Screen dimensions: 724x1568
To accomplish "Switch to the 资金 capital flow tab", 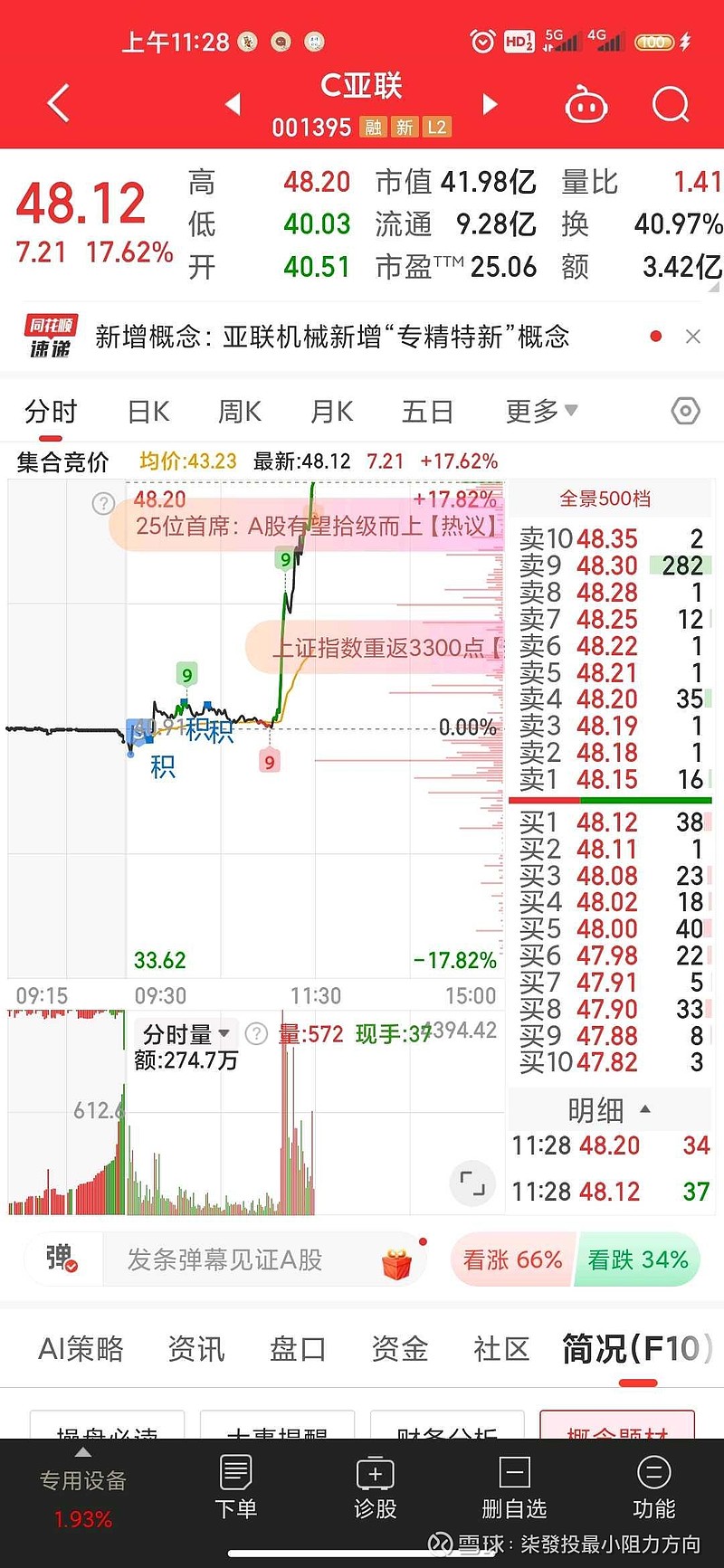I will click(399, 1348).
